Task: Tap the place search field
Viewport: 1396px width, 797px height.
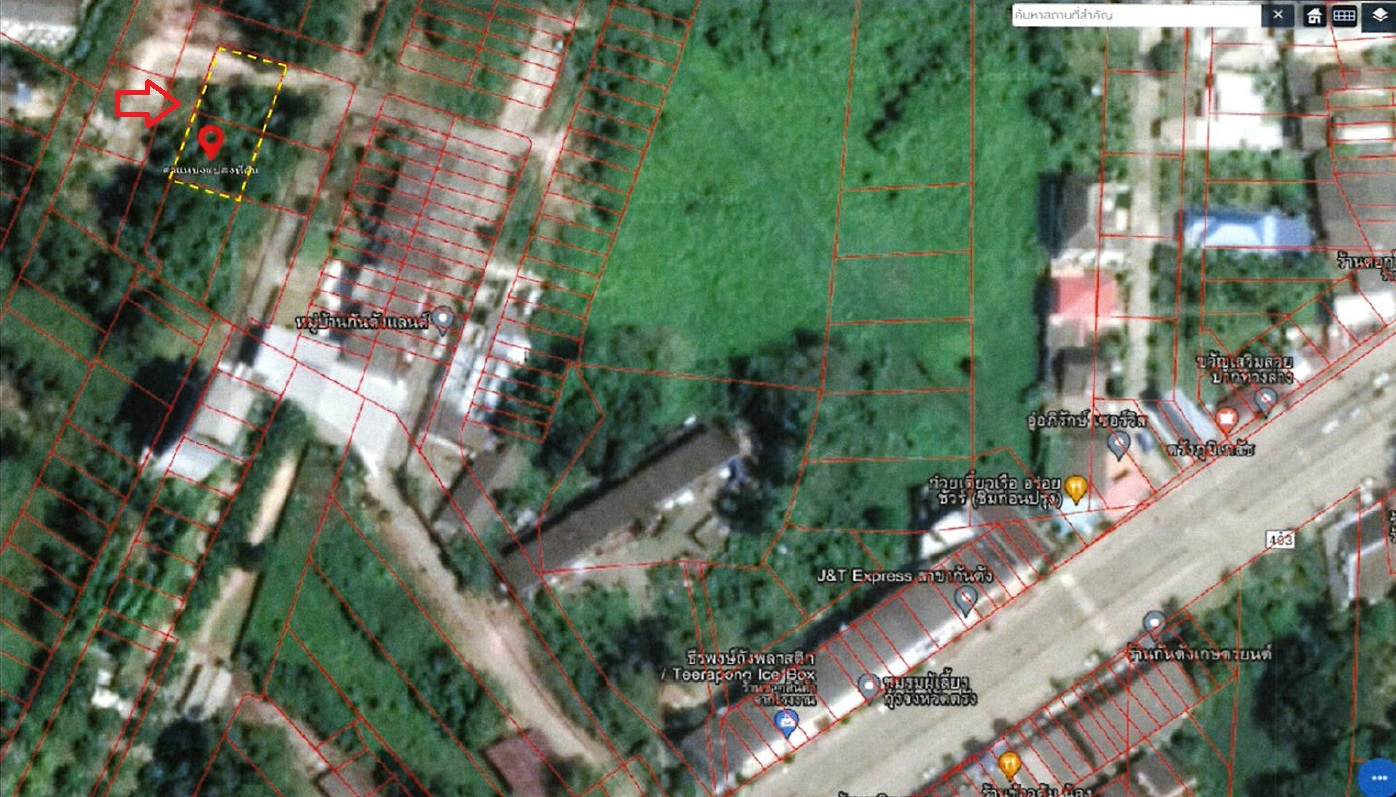Action: click(1135, 15)
